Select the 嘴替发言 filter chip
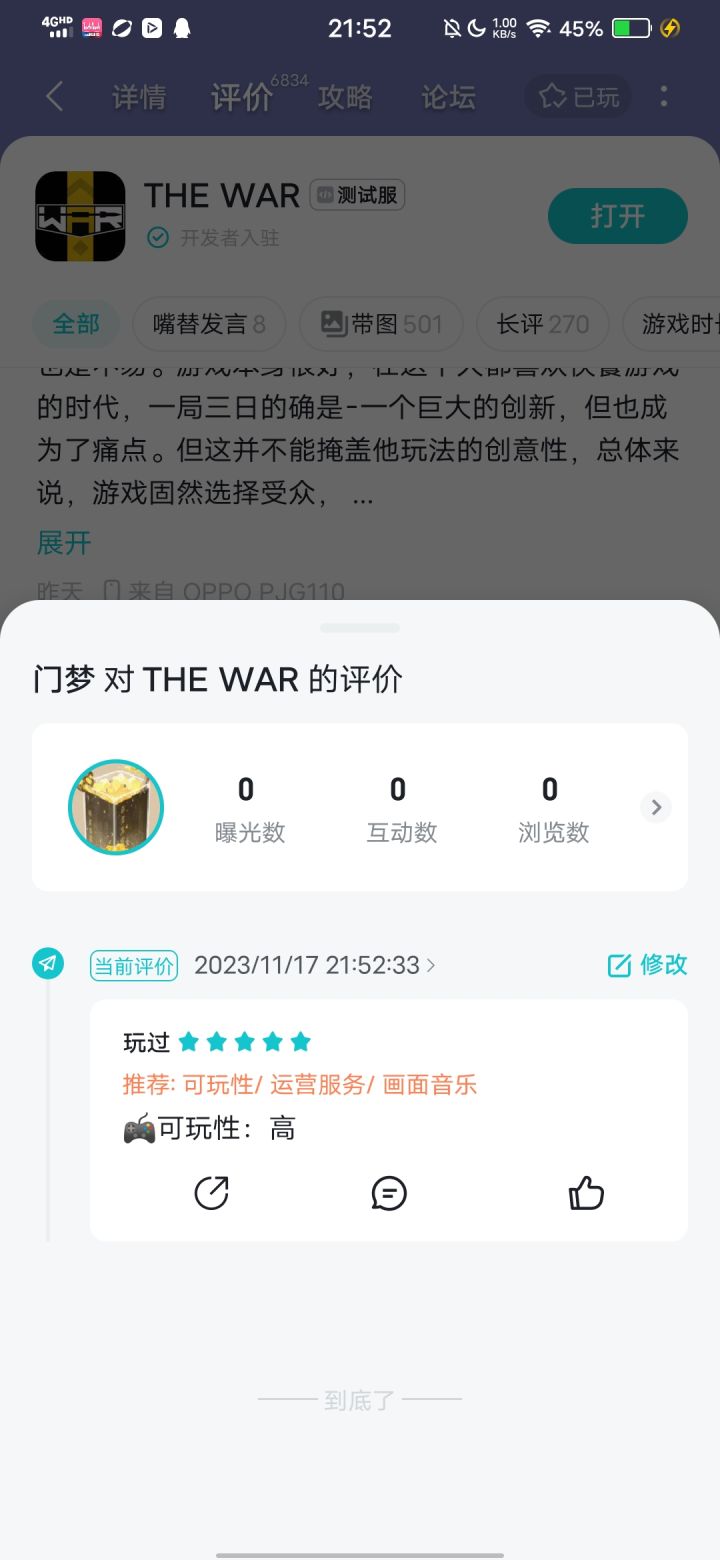 tap(208, 324)
